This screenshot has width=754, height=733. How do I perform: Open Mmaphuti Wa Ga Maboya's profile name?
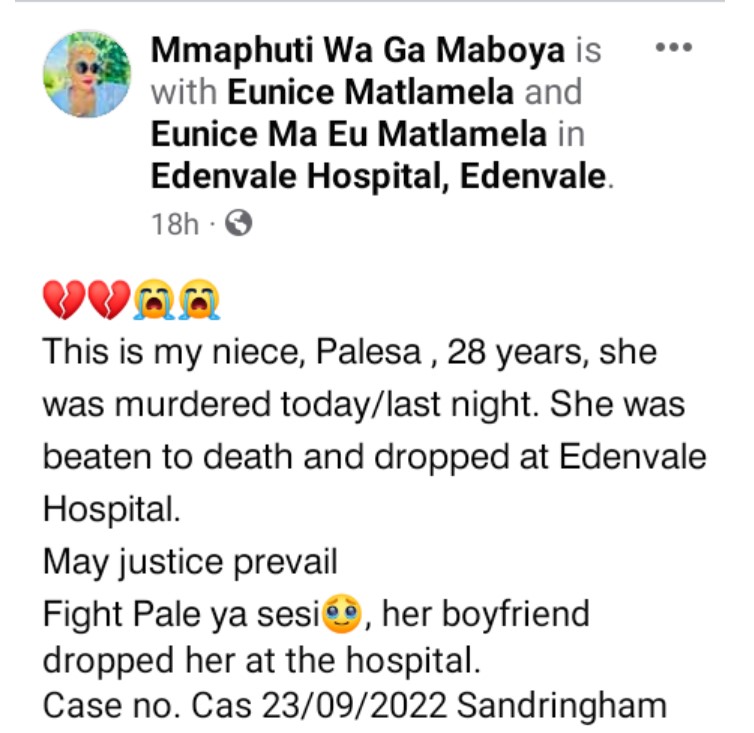coord(357,50)
